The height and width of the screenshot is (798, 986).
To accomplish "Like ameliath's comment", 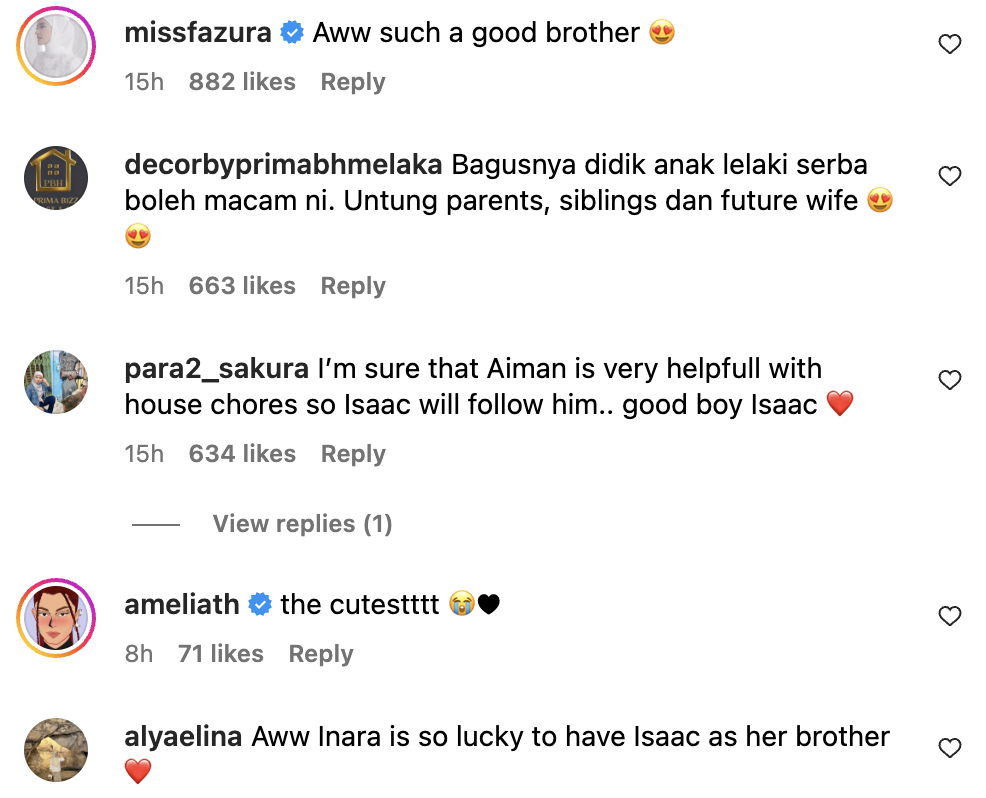I will click(x=949, y=616).
